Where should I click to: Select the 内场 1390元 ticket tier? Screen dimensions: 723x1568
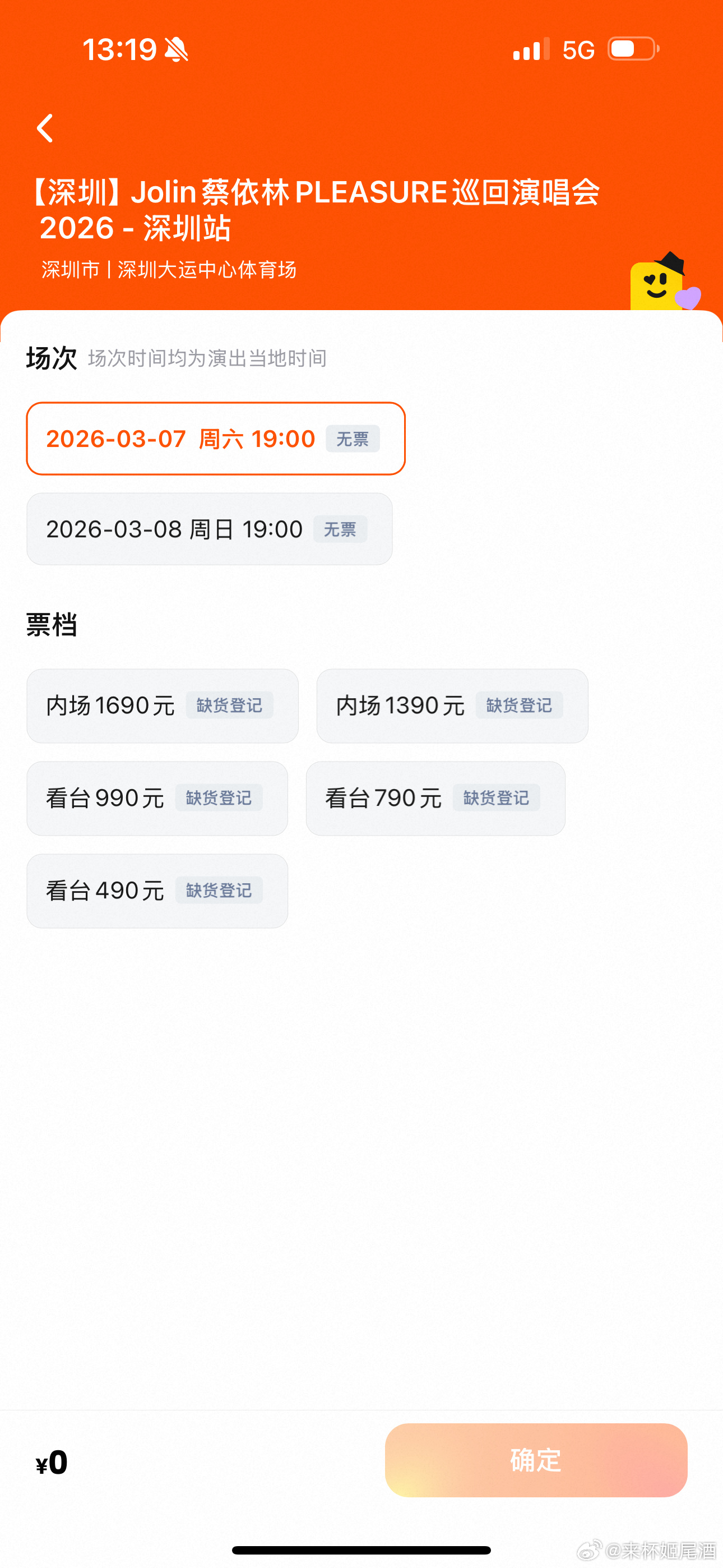(452, 705)
